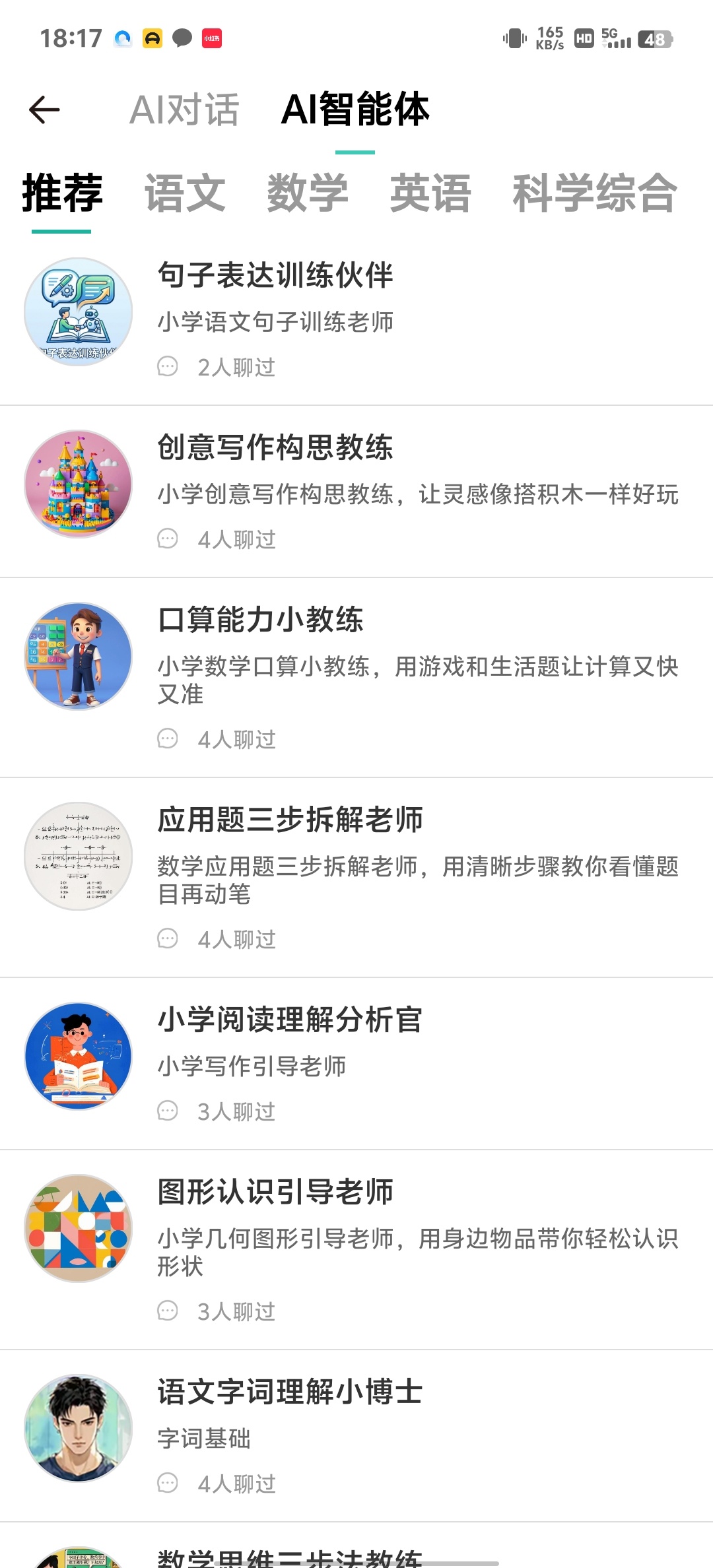Select the geometric-pattern avatar of 图形认识引导老师
This screenshot has height=1568, width=713.
pyautogui.click(x=78, y=1229)
